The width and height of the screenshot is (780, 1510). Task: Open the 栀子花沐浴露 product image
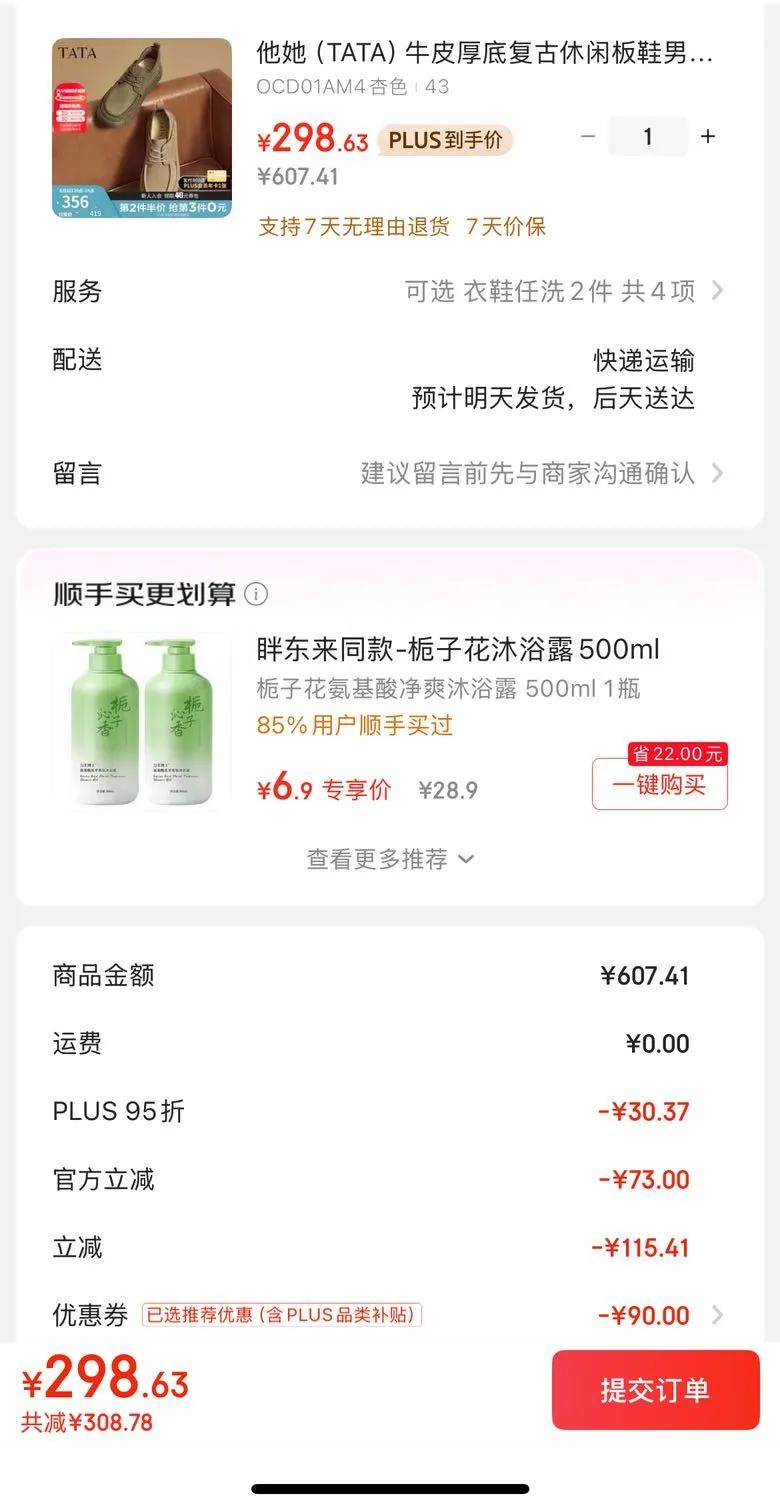[x=142, y=720]
